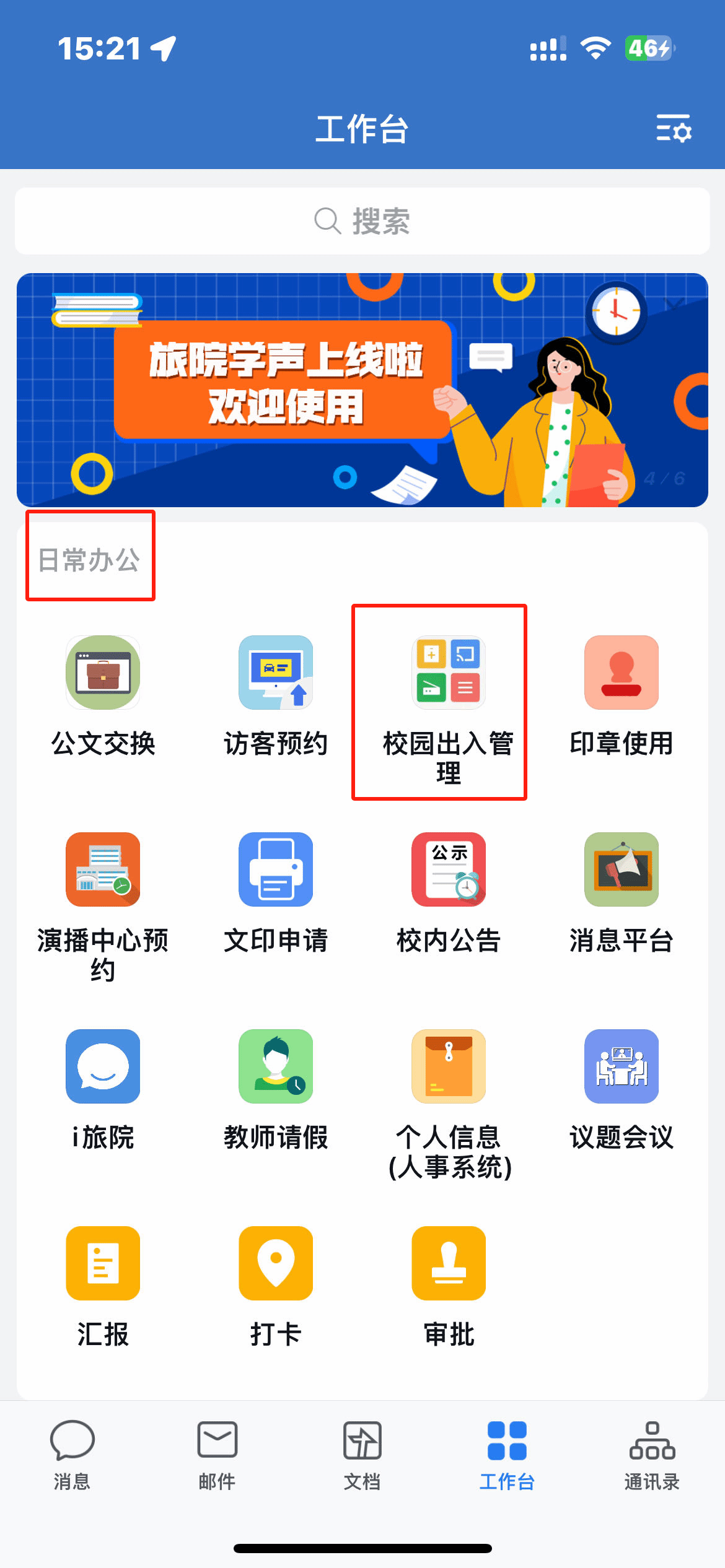Open 演播中心预约
Image resolution: width=725 pixels, height=1568 pixels.
(x=103, y=869)
